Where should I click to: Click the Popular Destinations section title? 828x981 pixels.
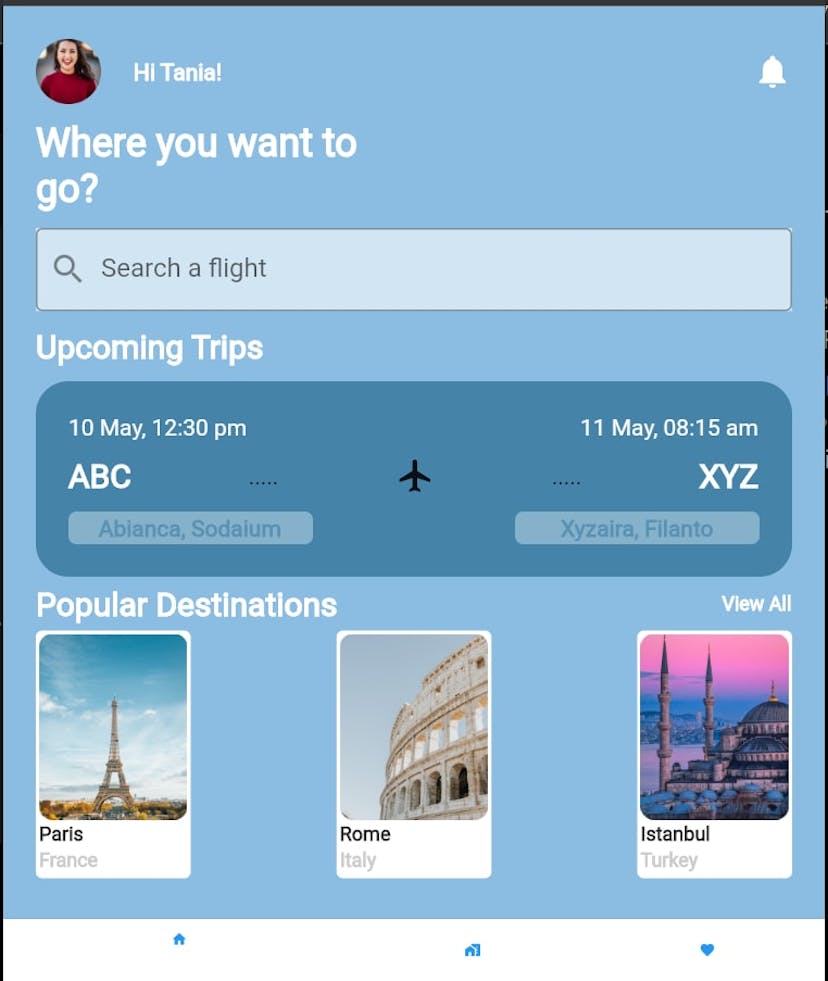[186, 605]
